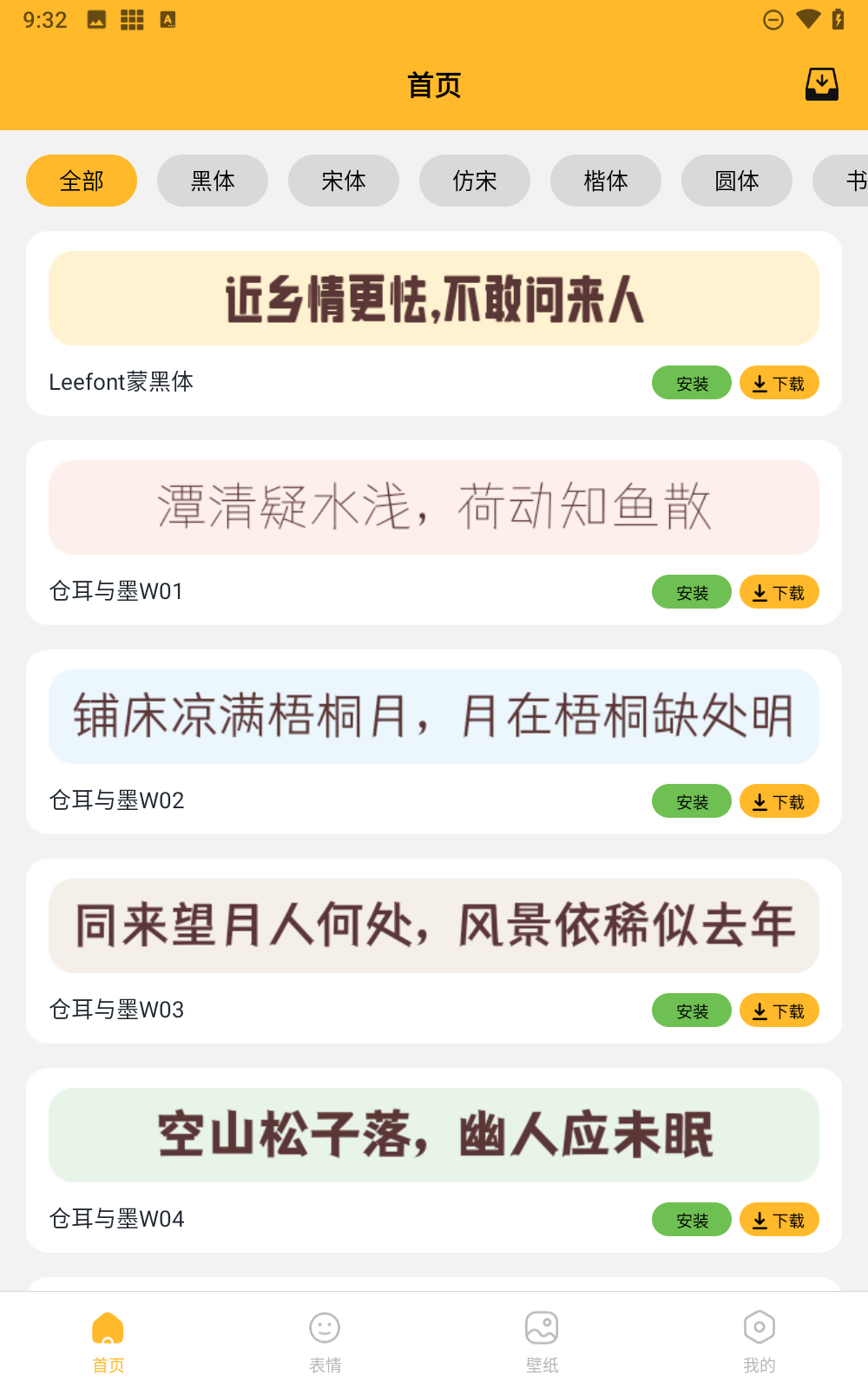The height and width of the screenshot is (1389, 868).
Task: Select the 黑体 font filter chip
Action: [x=213, y=181]
